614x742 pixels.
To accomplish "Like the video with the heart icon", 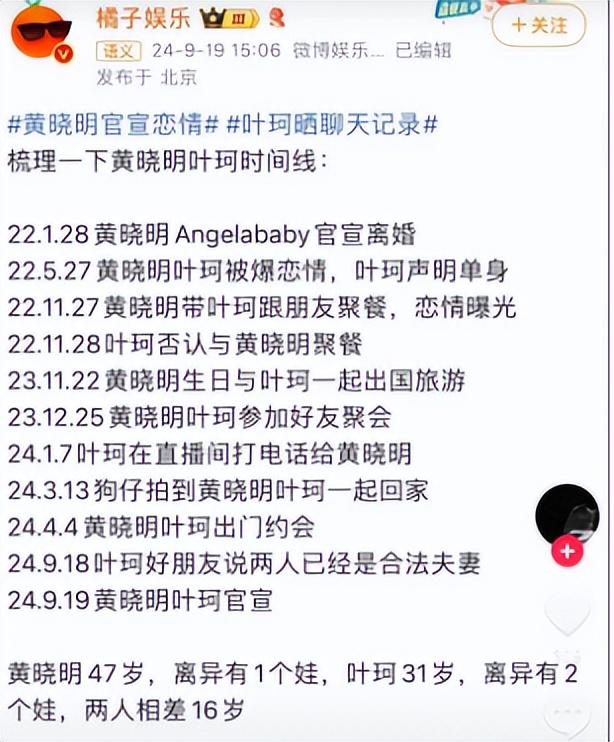I will point(567,614).
